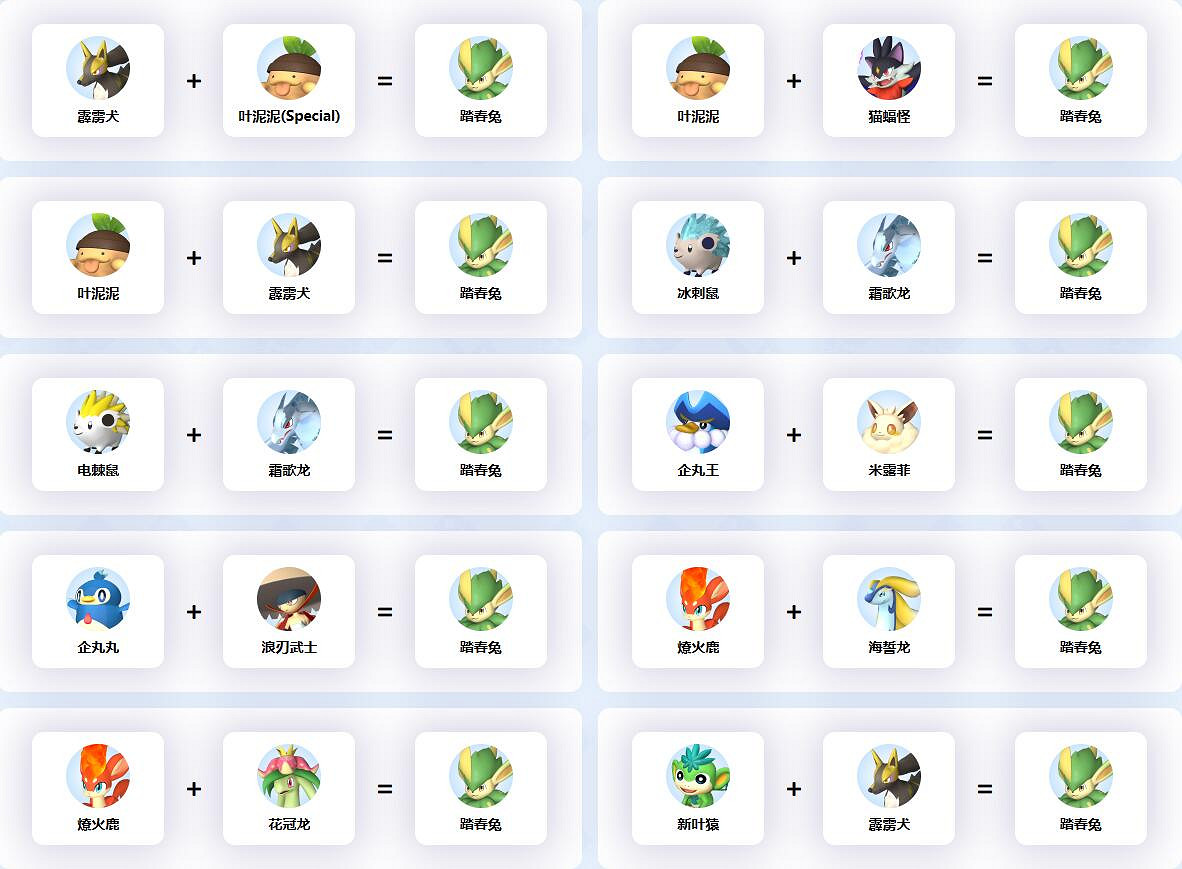This screenshot has height=869, width=1182.
Task: Open the 海誓龙 pal card
Action: pyautogui.click(x=889, y=612)
